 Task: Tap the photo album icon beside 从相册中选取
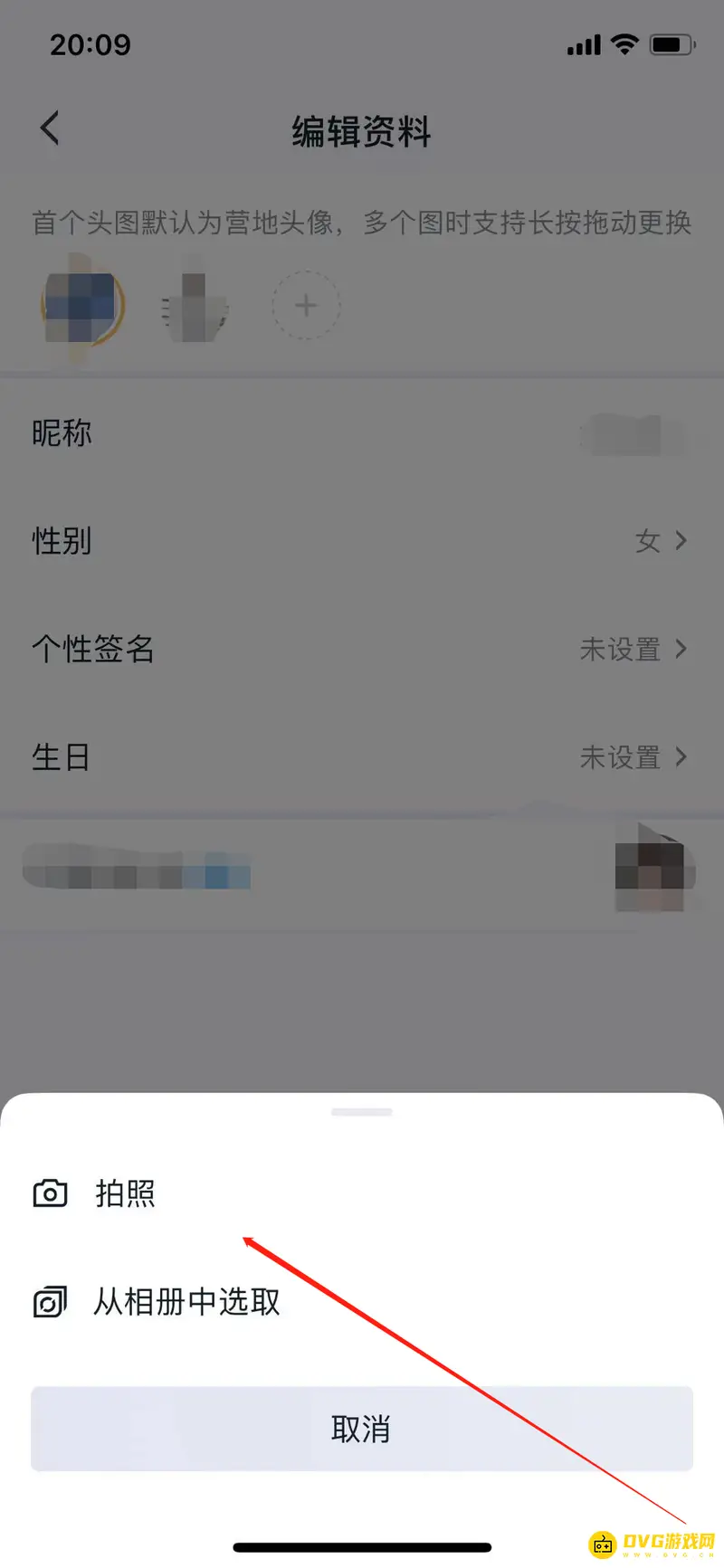point(52,1302)
